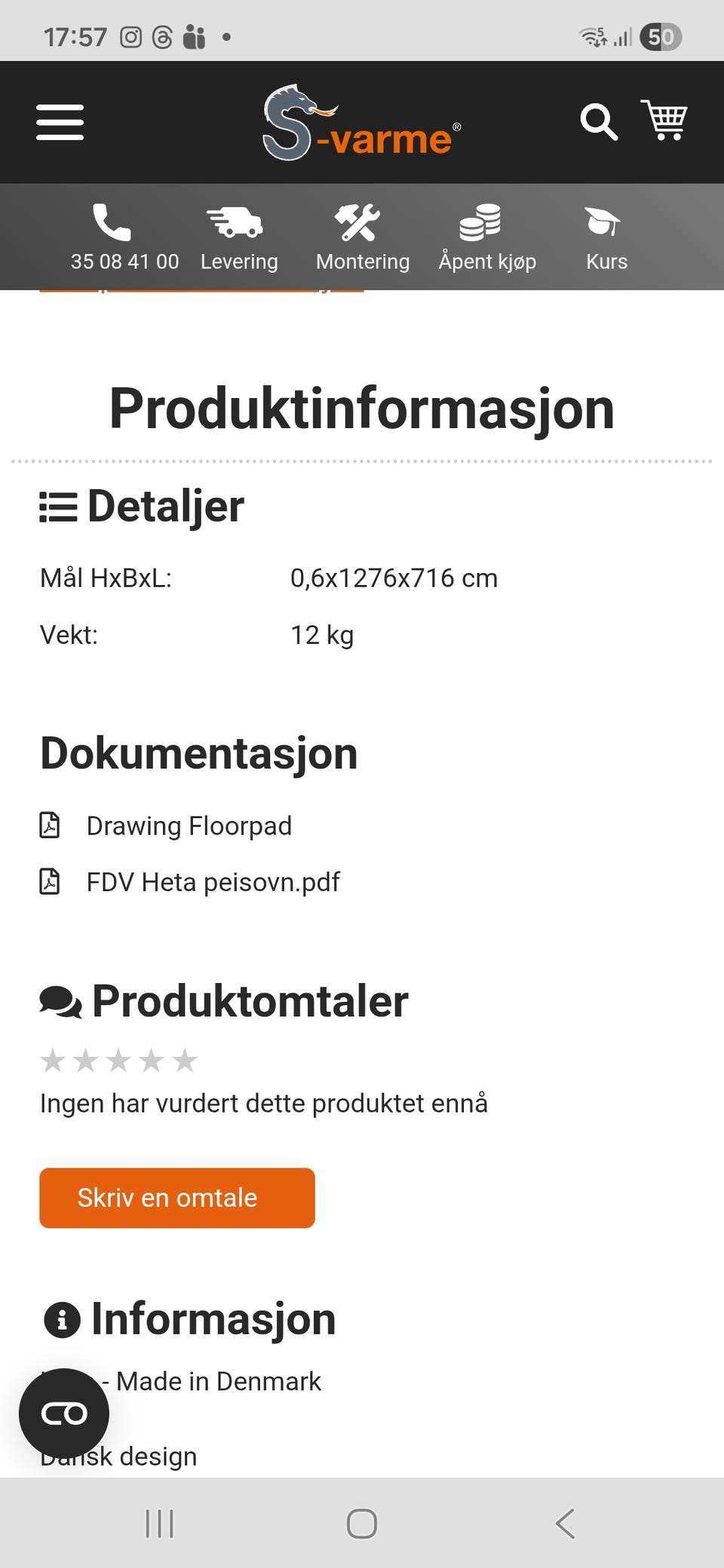Open the shopping cart

pos(664,119)
